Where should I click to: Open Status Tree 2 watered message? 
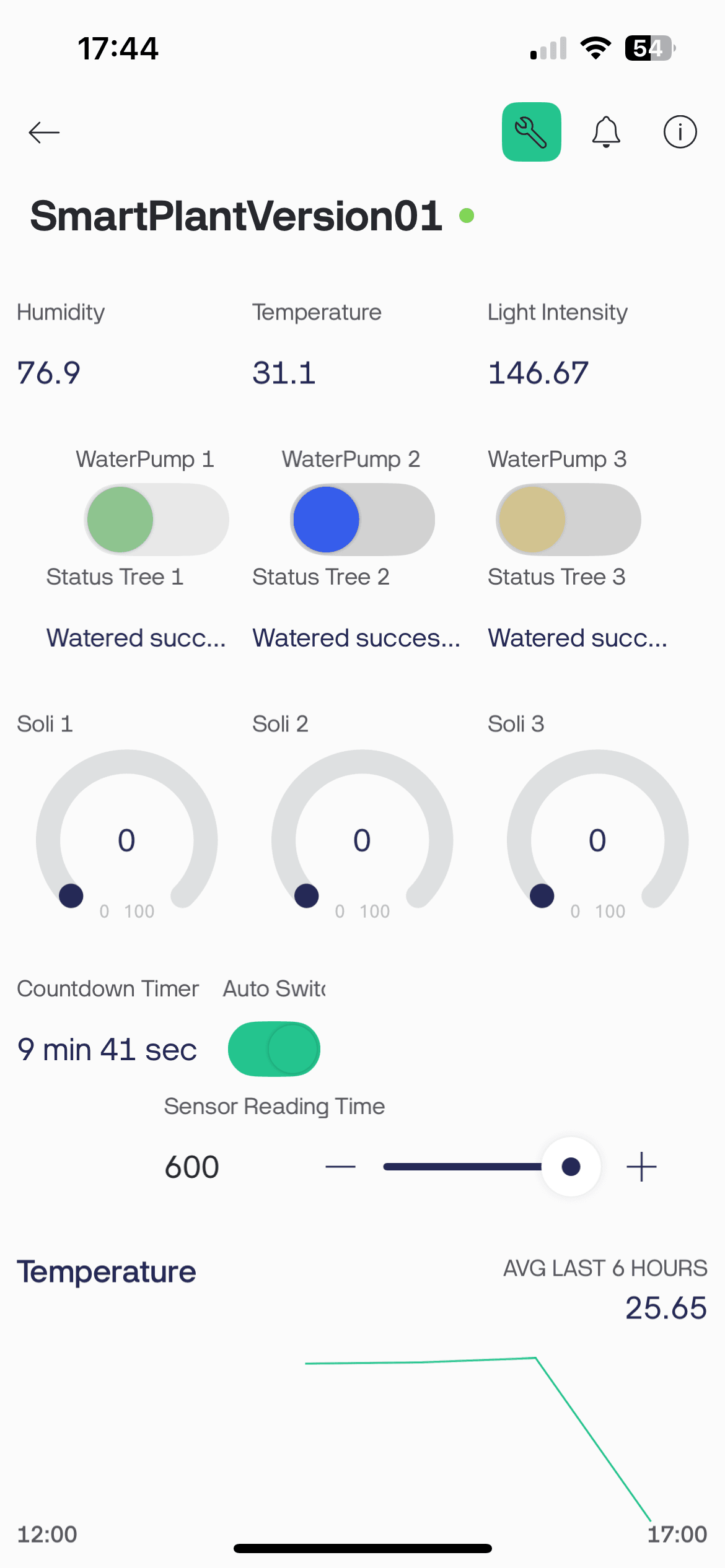point(356,637)
